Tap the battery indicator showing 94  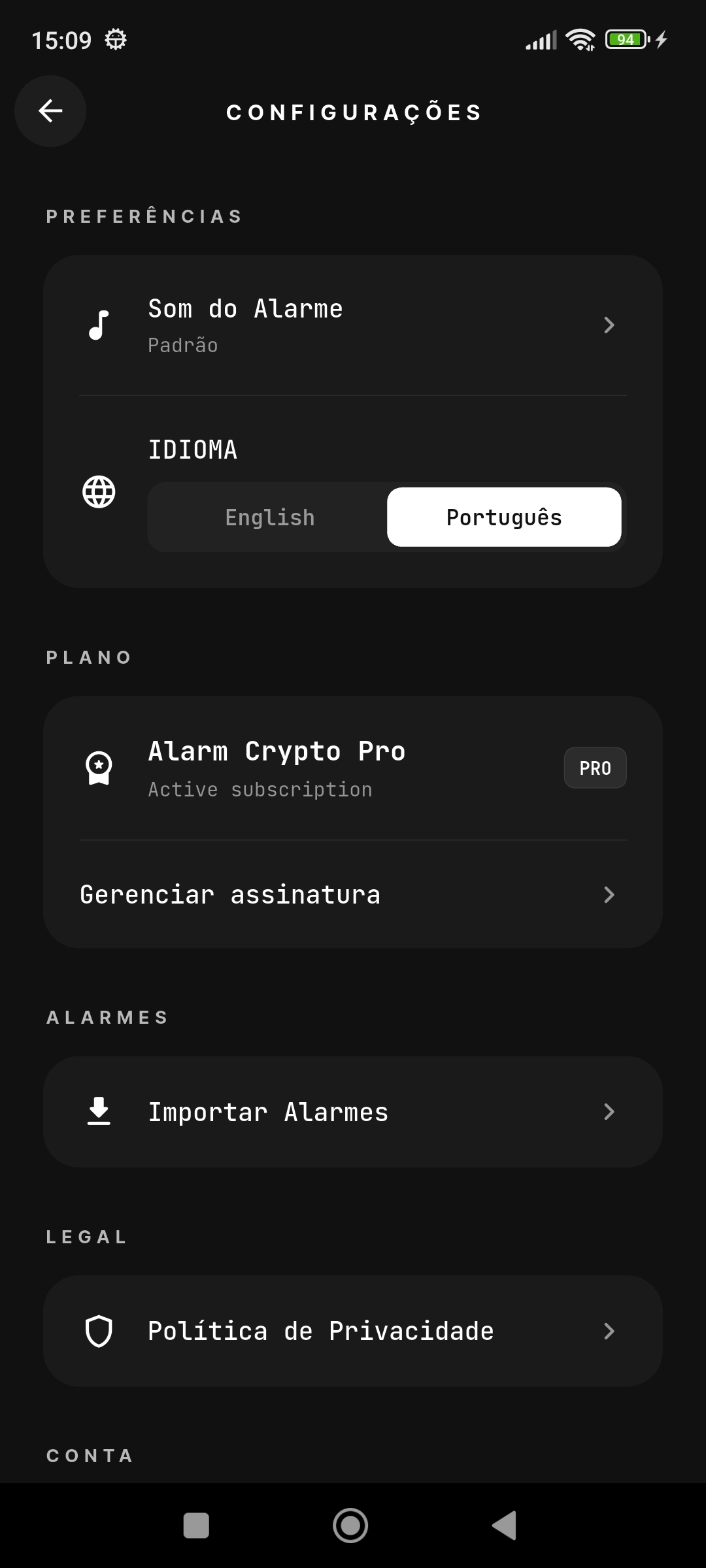click(626, 39)
